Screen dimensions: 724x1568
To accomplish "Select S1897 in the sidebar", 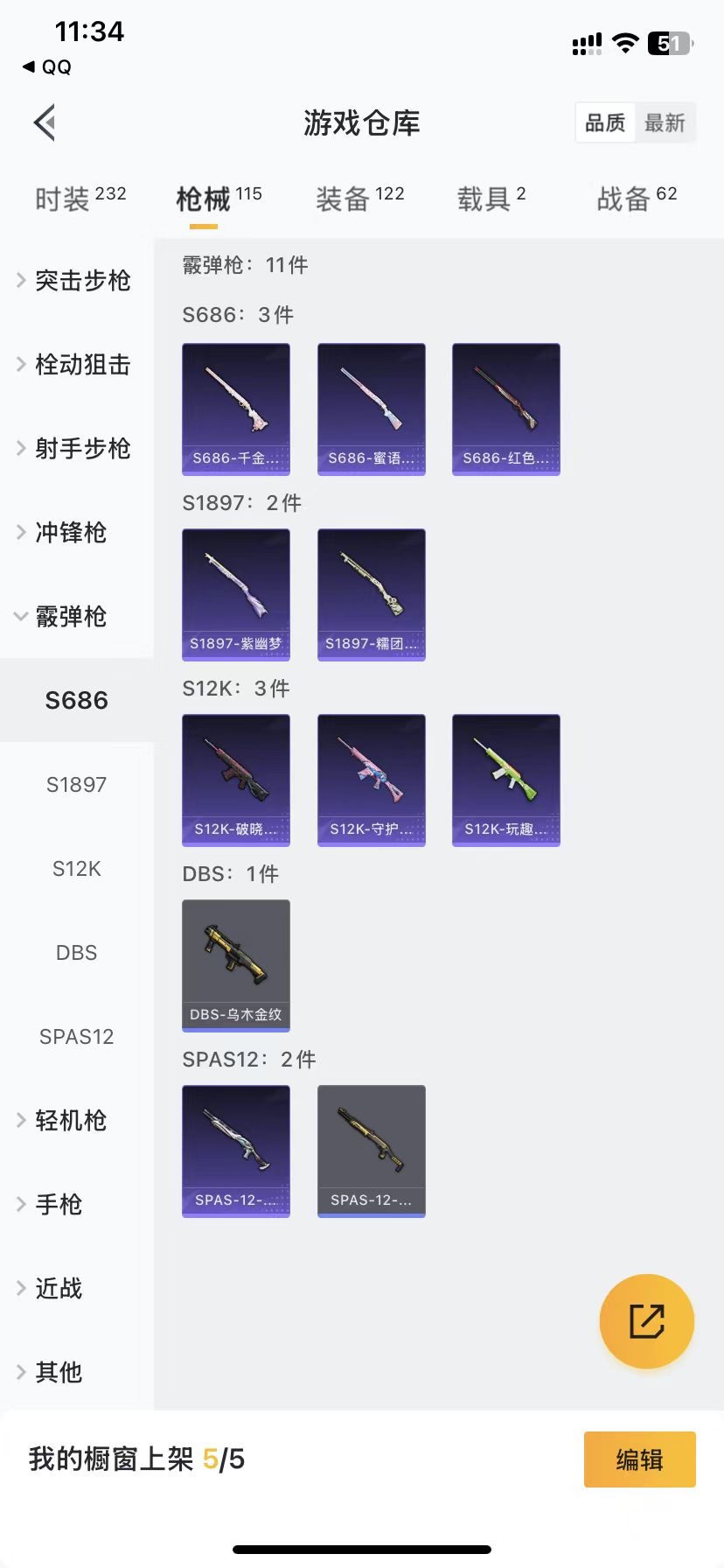I will coord(76,784).
